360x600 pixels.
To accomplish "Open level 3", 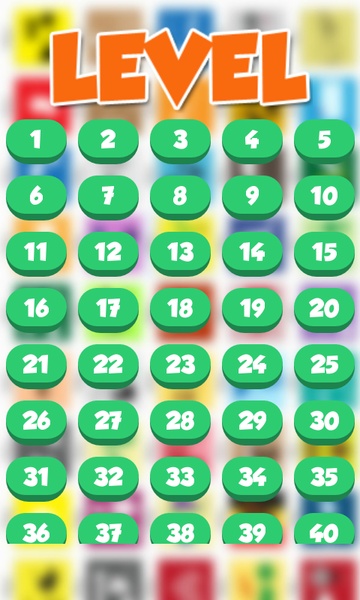I will point(180,141).
